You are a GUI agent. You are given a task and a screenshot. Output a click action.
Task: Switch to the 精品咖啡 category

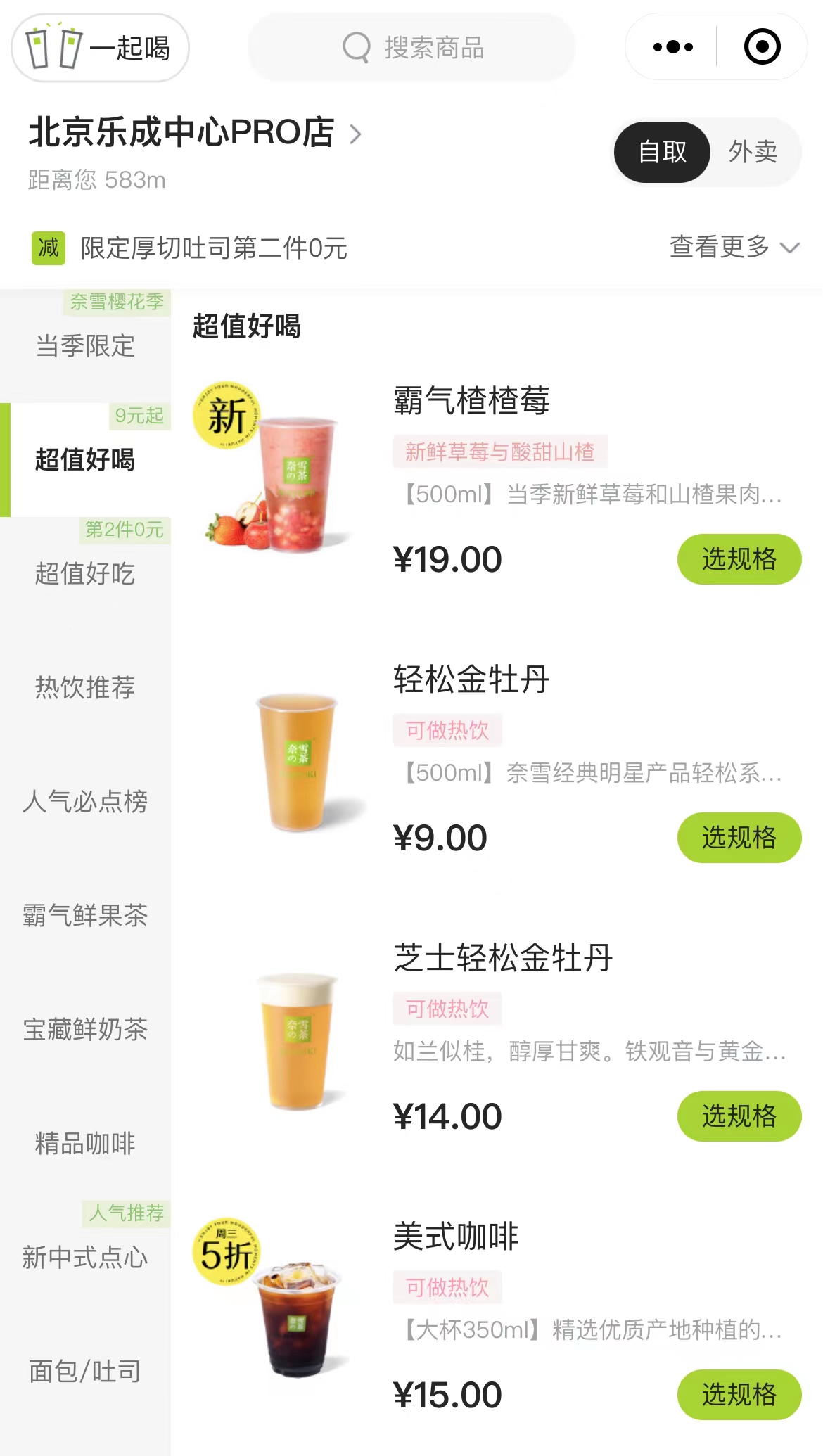pos(85,1143)
